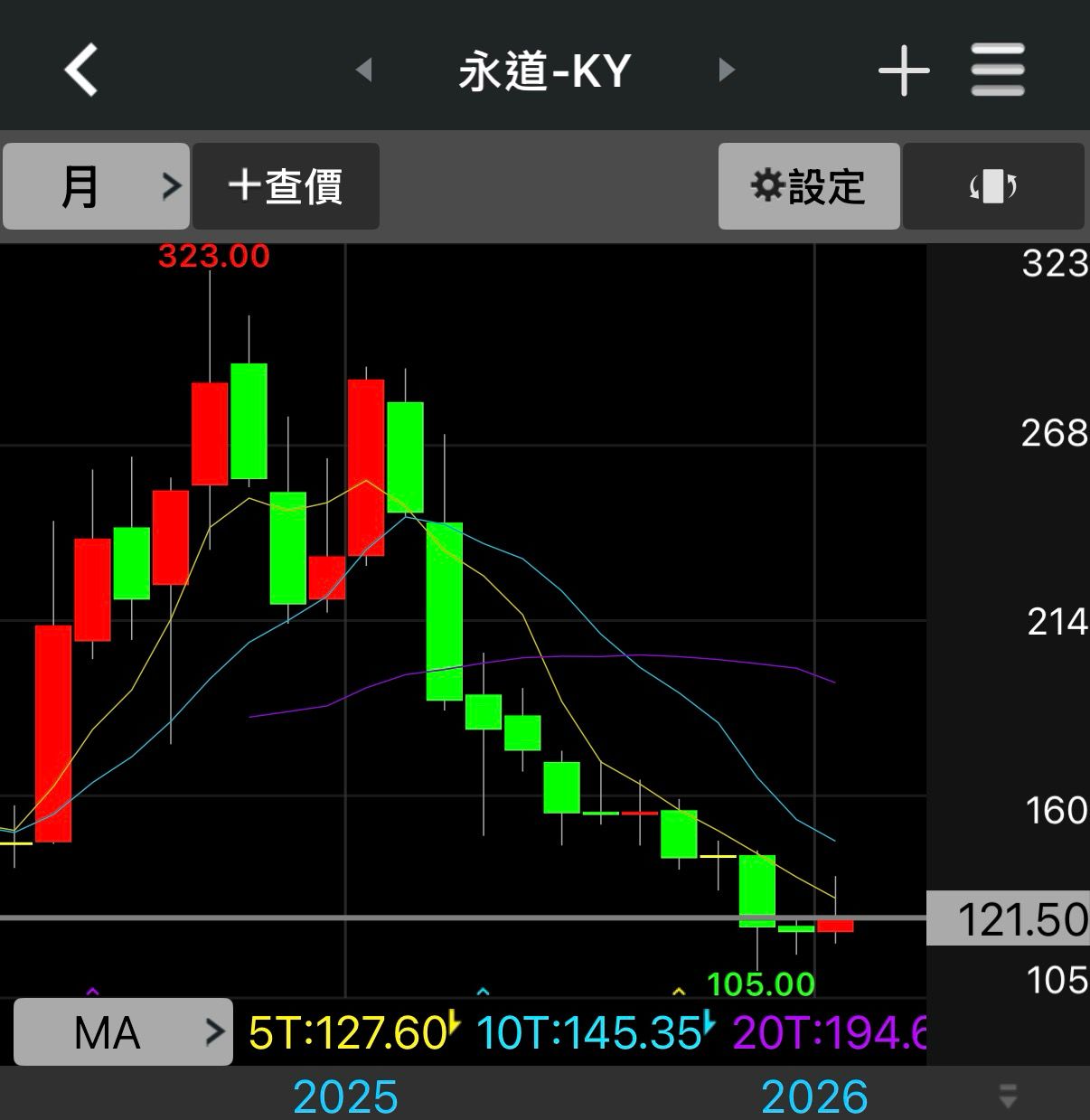The width and height of the screenshot is (1090, 1120).
Task: Expand the lower panel with the bottom-right arrow
Action: [1008, 1096]
